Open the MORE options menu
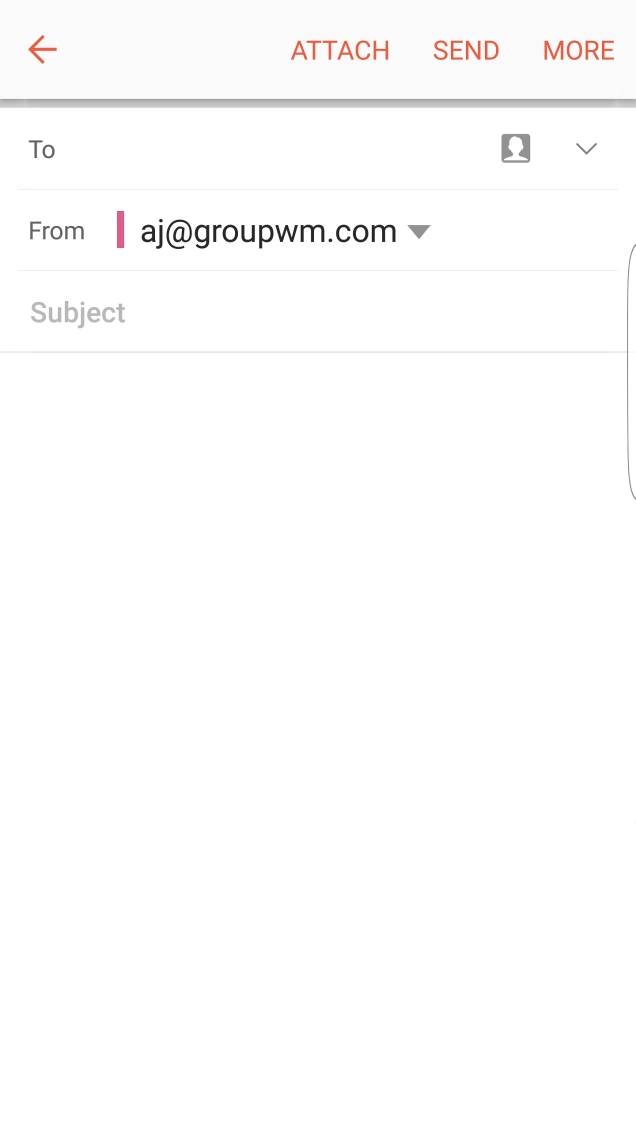 click(578, 51)
